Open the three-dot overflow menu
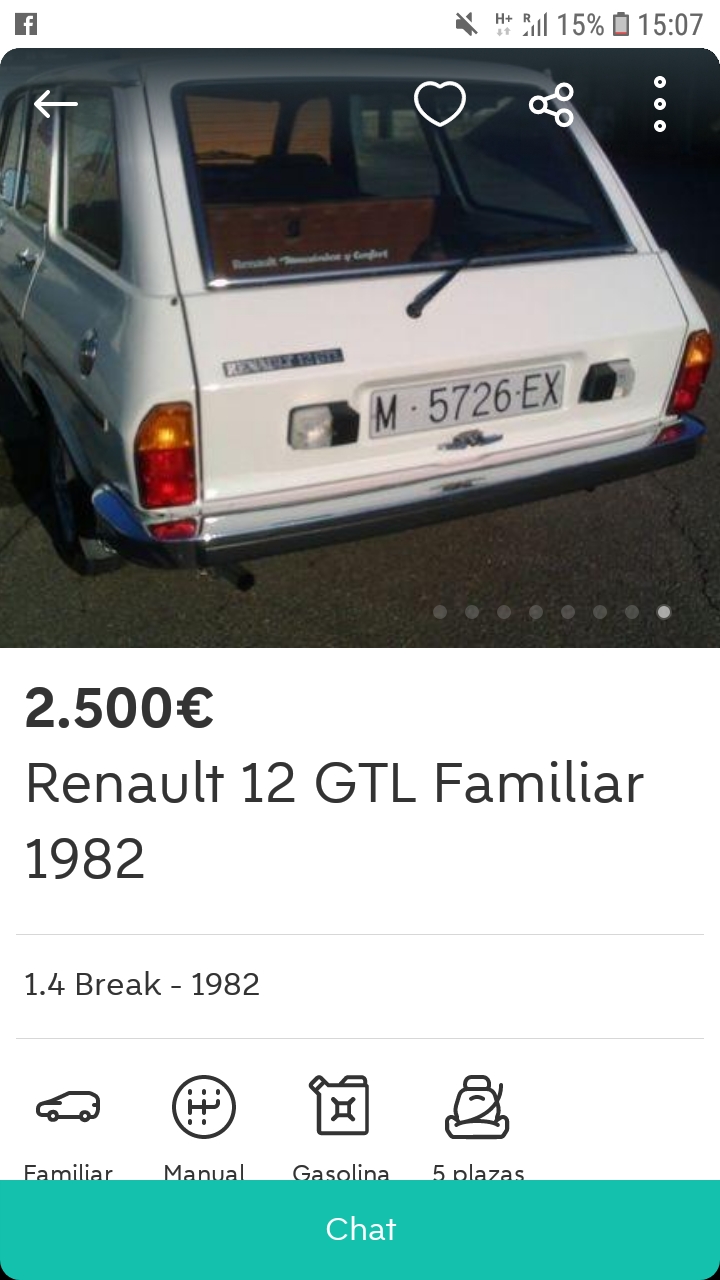This screenshot has width=720, height=1280. [x=660, y=104]
